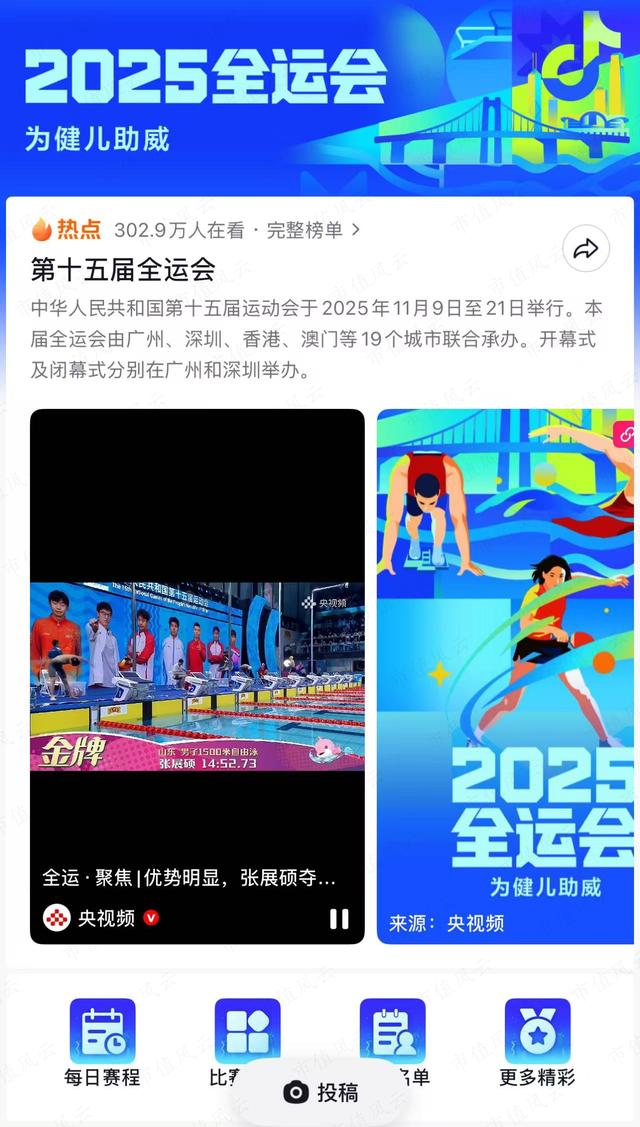
Task: Tap the link icon on the poster card
Action: click(x=625, y=434)
